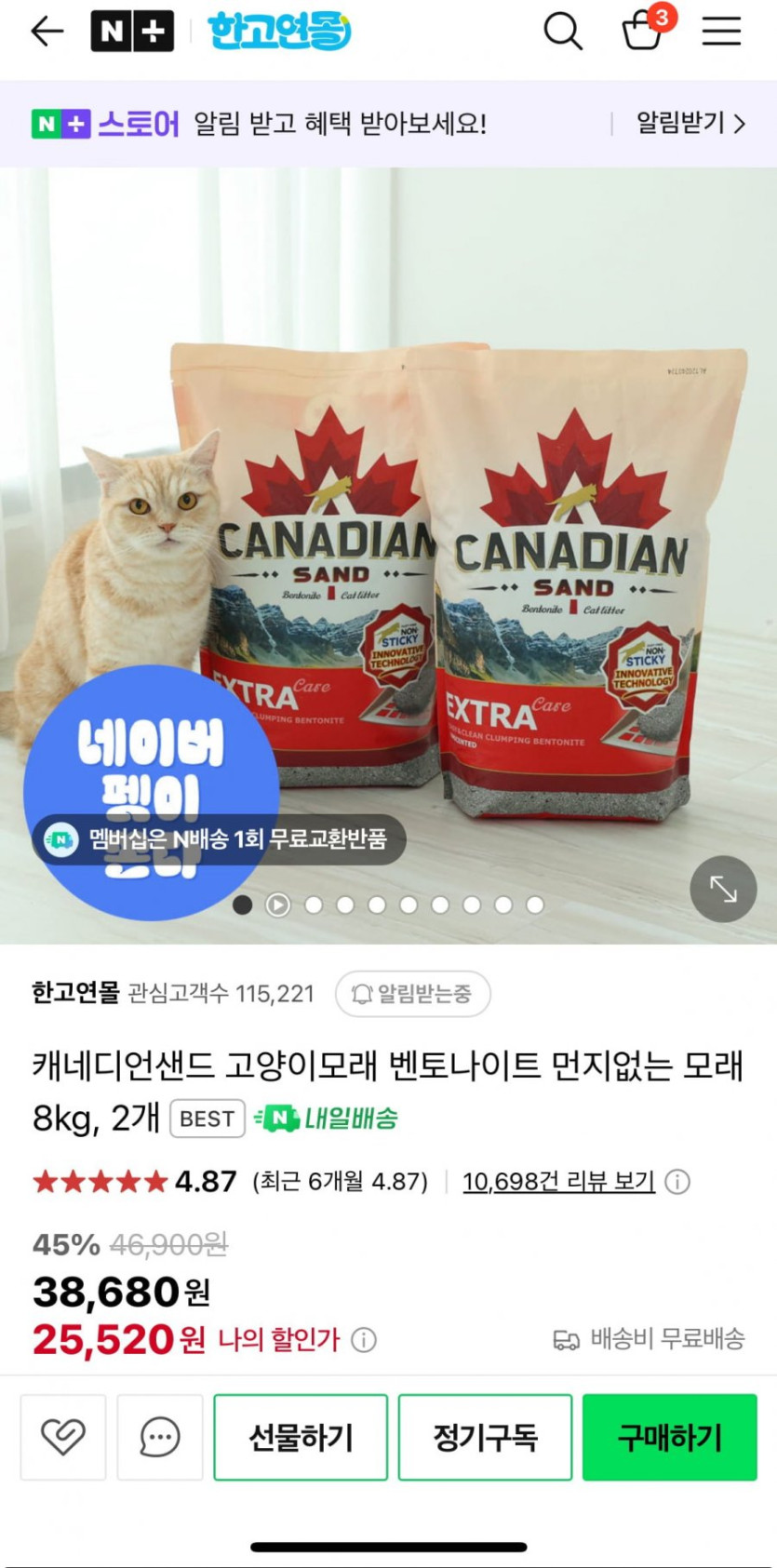777x1568 pixels.
Task: Open the search magnifier icon
Action: [x=562, y=32]
